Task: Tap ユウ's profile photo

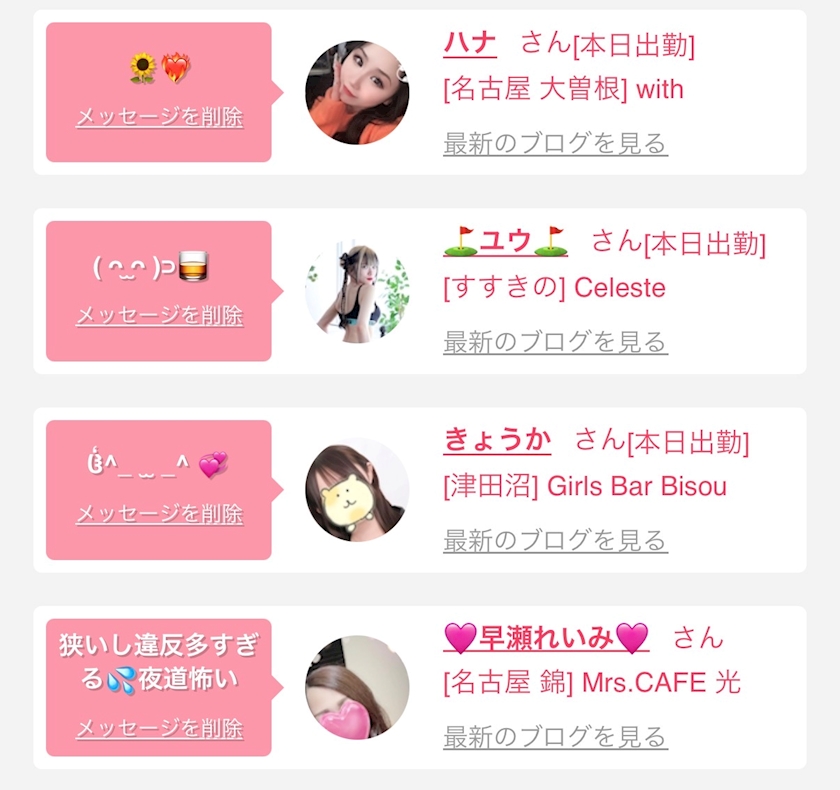Action: pos(357,291)
